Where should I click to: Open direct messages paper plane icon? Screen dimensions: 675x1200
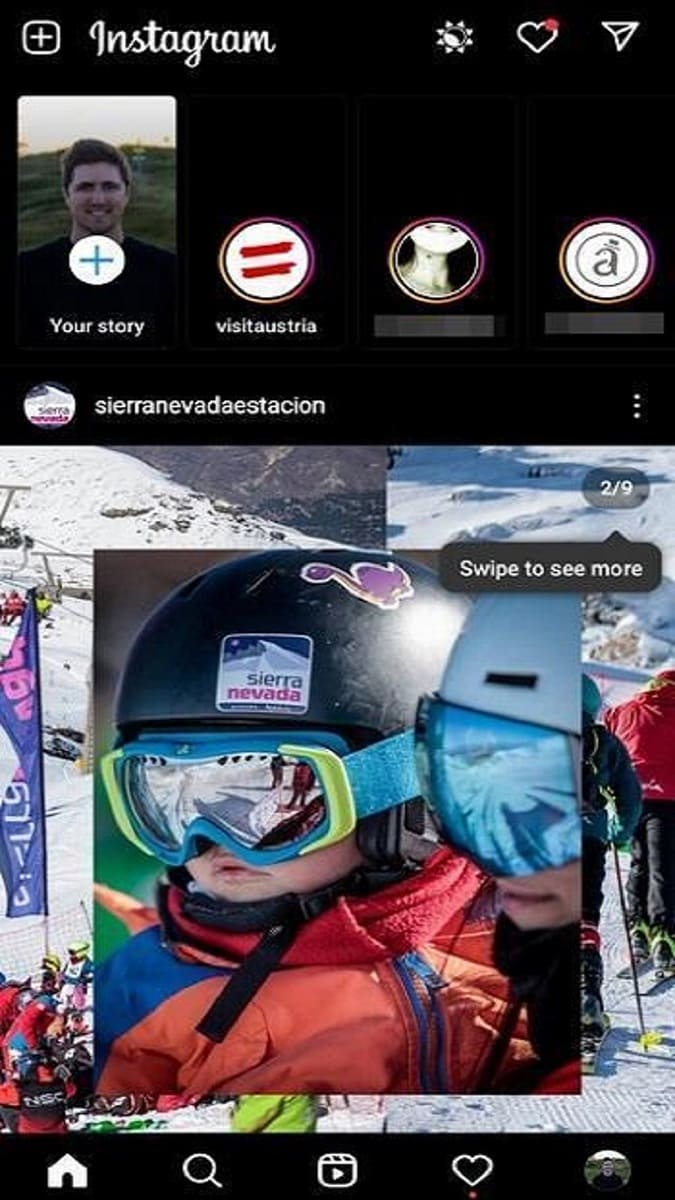pos(620,38)
